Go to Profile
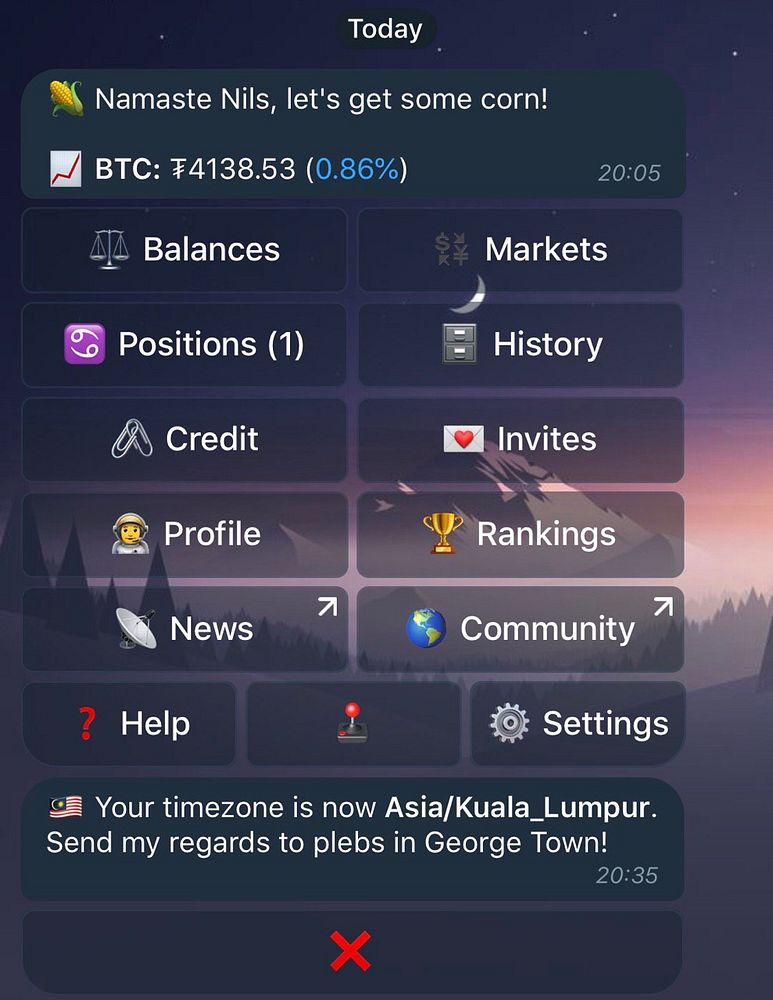Screen dimensions: 773x1000 184,534
